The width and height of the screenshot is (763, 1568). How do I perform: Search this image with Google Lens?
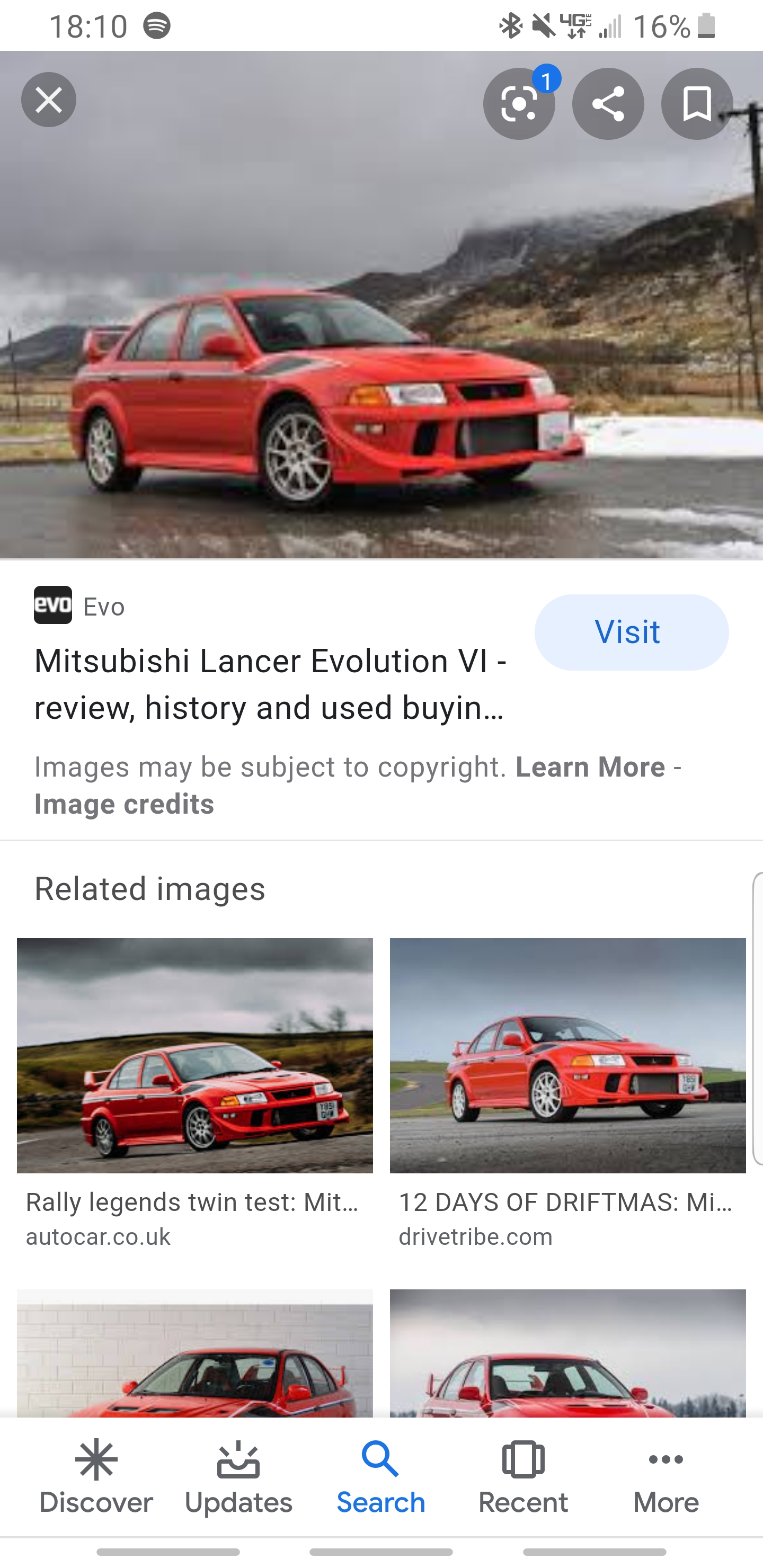519,104
